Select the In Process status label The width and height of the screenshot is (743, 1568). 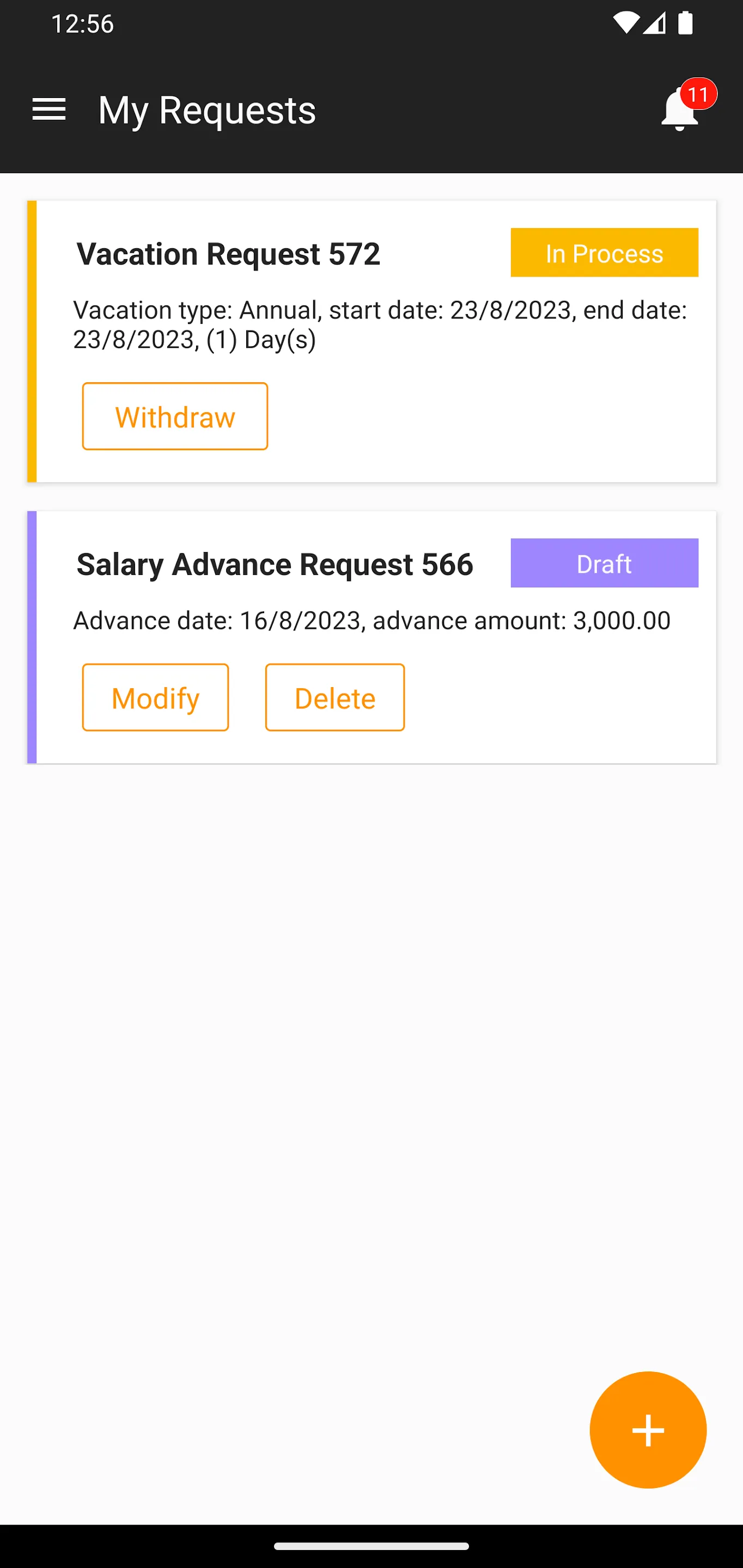coord(604,253)
